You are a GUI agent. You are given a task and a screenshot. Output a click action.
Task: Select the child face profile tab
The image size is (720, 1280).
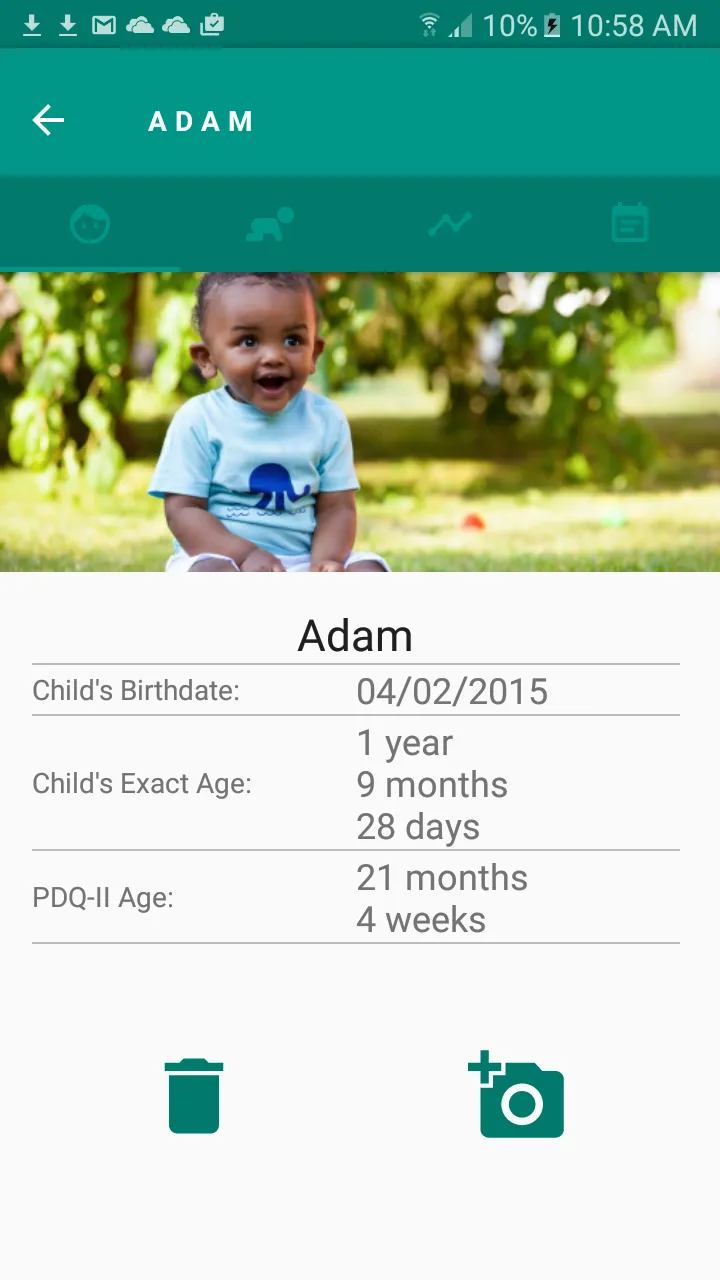click(x=90, y=224)
